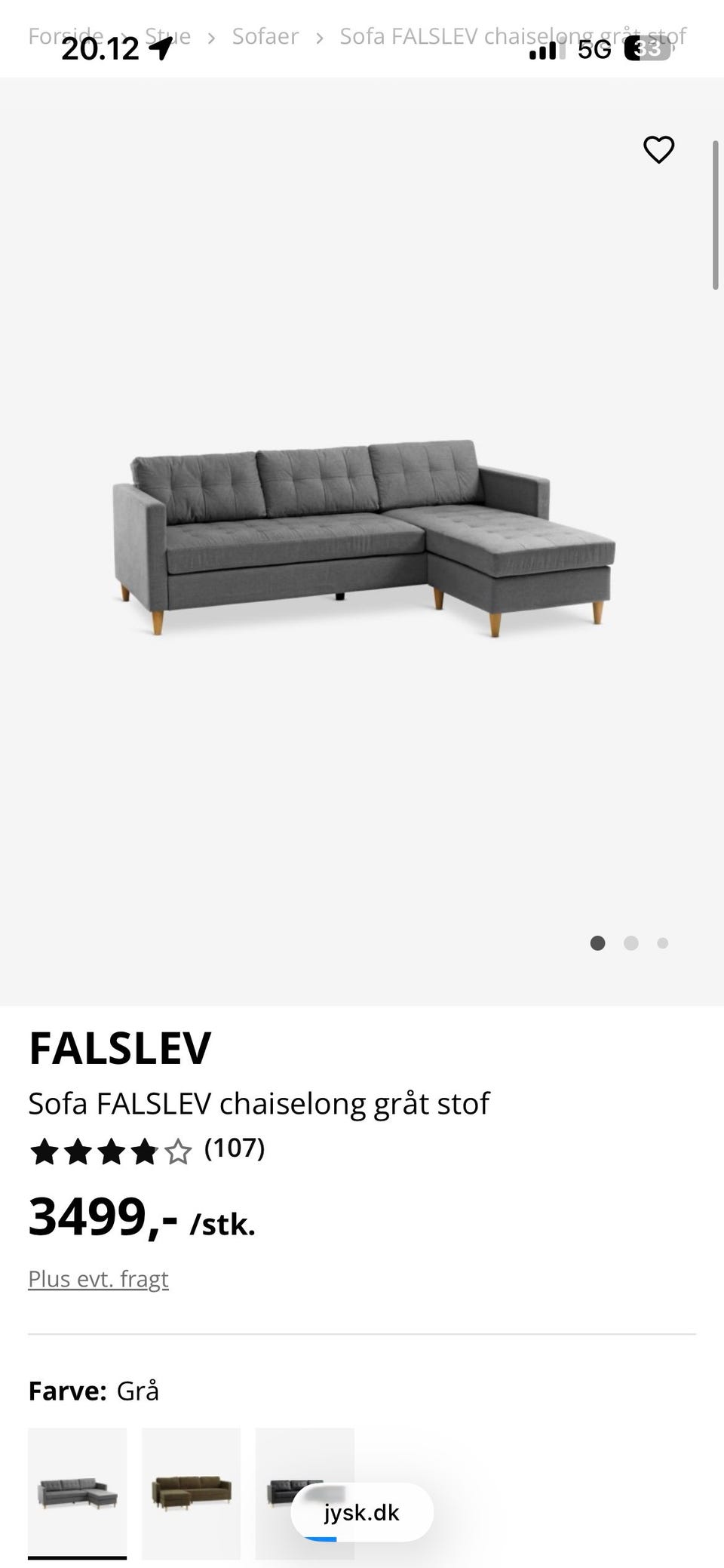Activate the first carousel dot
724x1568 pixels.
click(597, 943)
